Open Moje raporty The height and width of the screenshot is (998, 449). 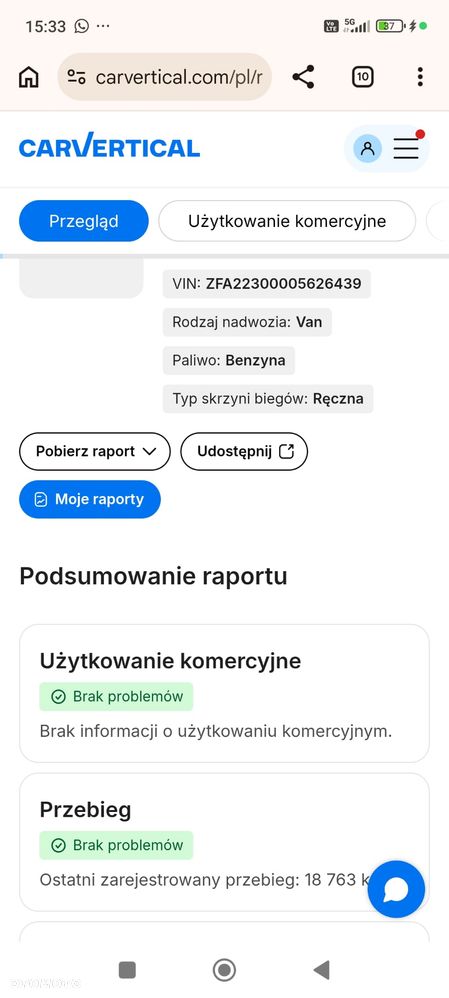tap(90, 499)
